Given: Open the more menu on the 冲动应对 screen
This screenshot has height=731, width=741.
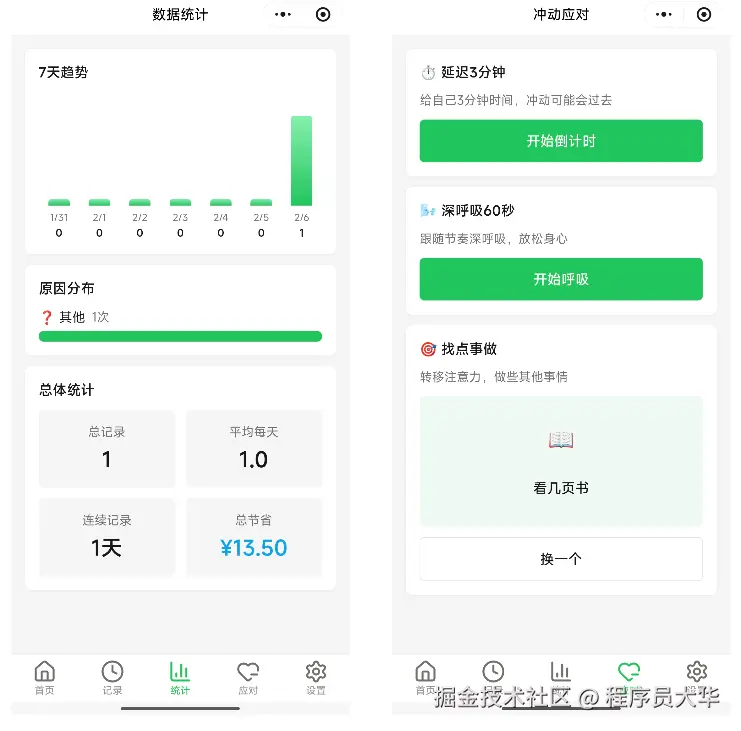Looking at the screenshot, I should click(x=664, y=14).
